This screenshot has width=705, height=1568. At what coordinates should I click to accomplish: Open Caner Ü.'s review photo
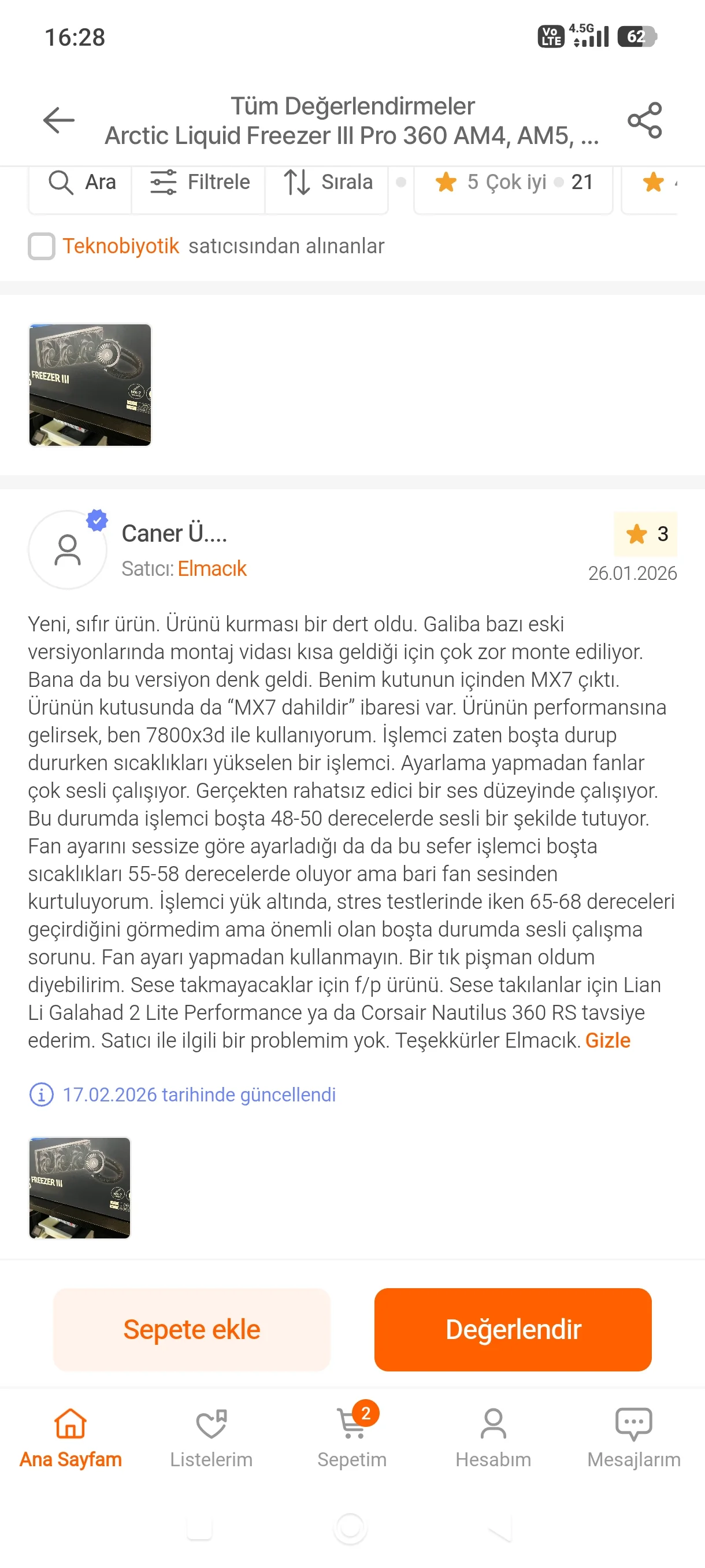click(80, 1188)
